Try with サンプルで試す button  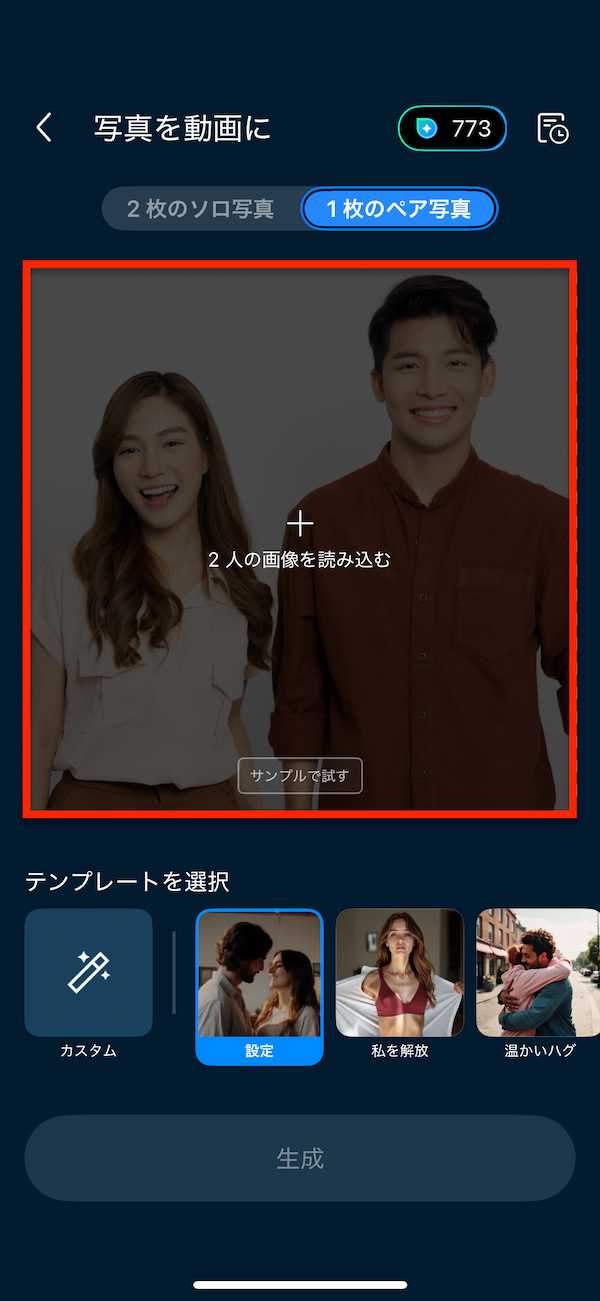coord(300,776)
